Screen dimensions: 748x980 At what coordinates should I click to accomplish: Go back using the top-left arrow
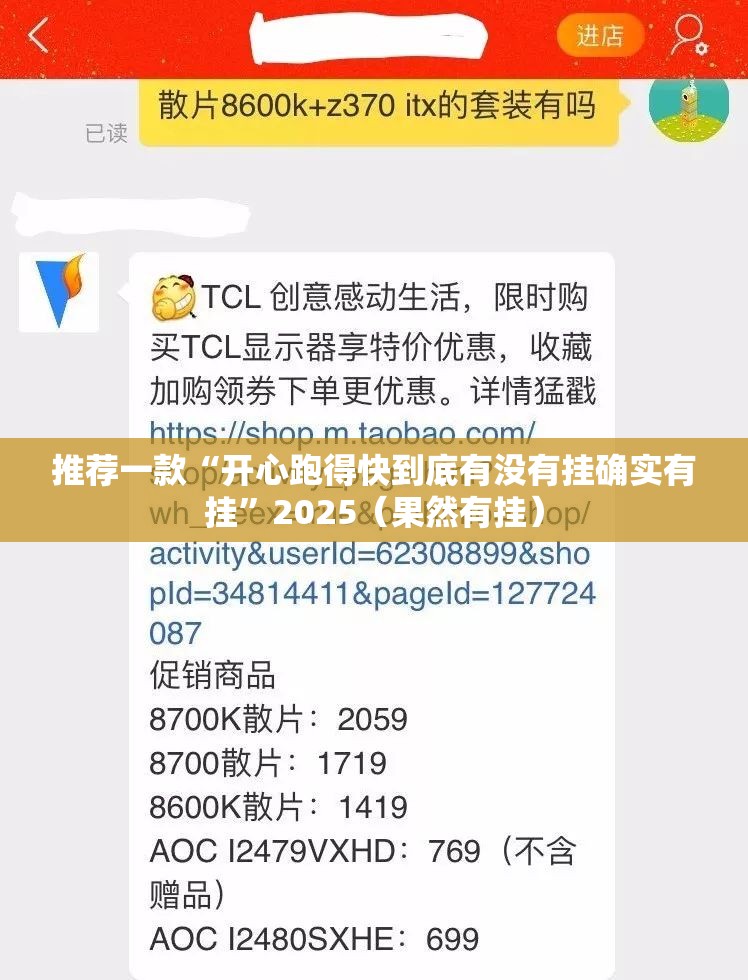38,37
